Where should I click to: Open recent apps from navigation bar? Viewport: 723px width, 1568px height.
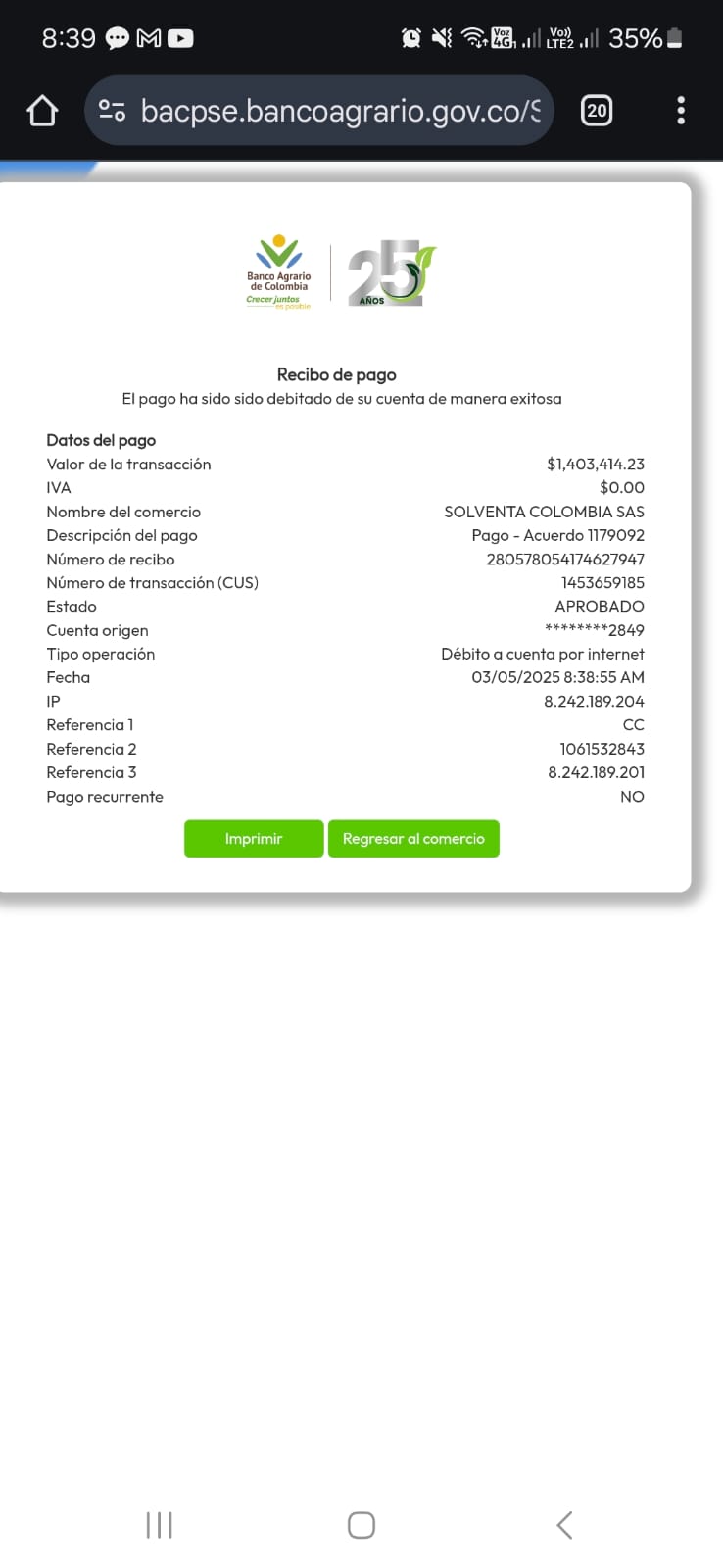159,1525
